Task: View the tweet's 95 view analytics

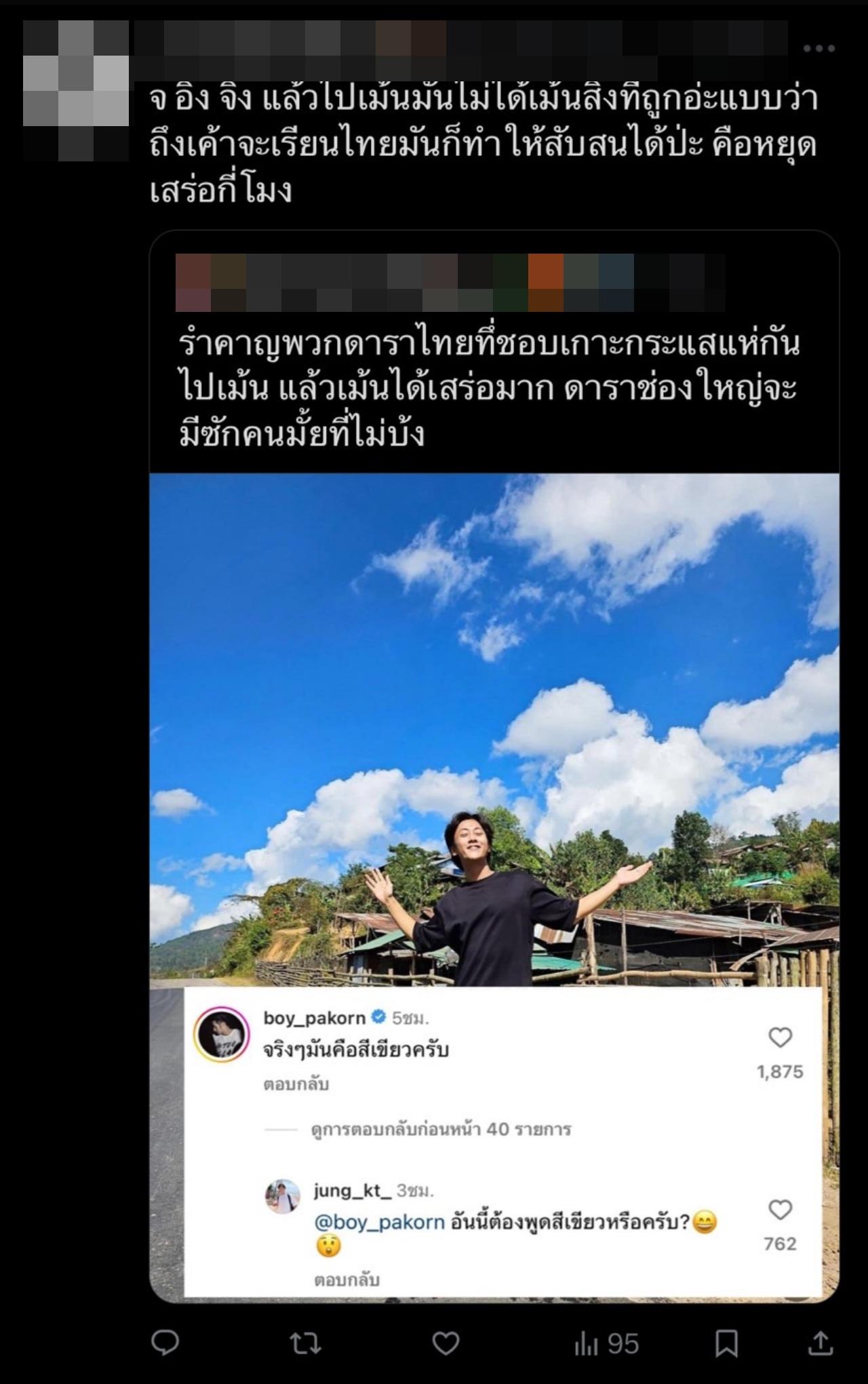Action: pos(606,1344)
